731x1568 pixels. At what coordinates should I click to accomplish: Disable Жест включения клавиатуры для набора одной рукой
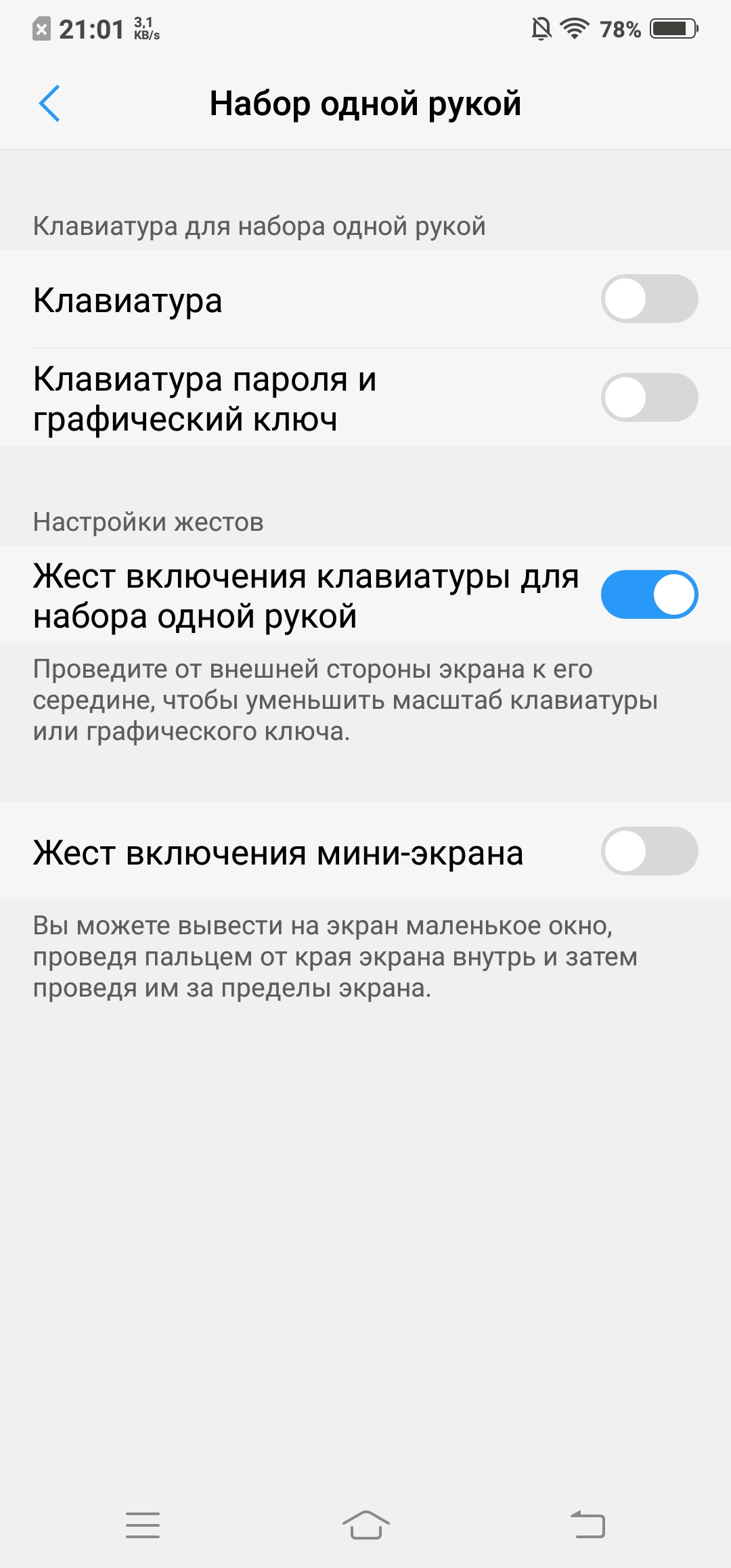(649, 595)
